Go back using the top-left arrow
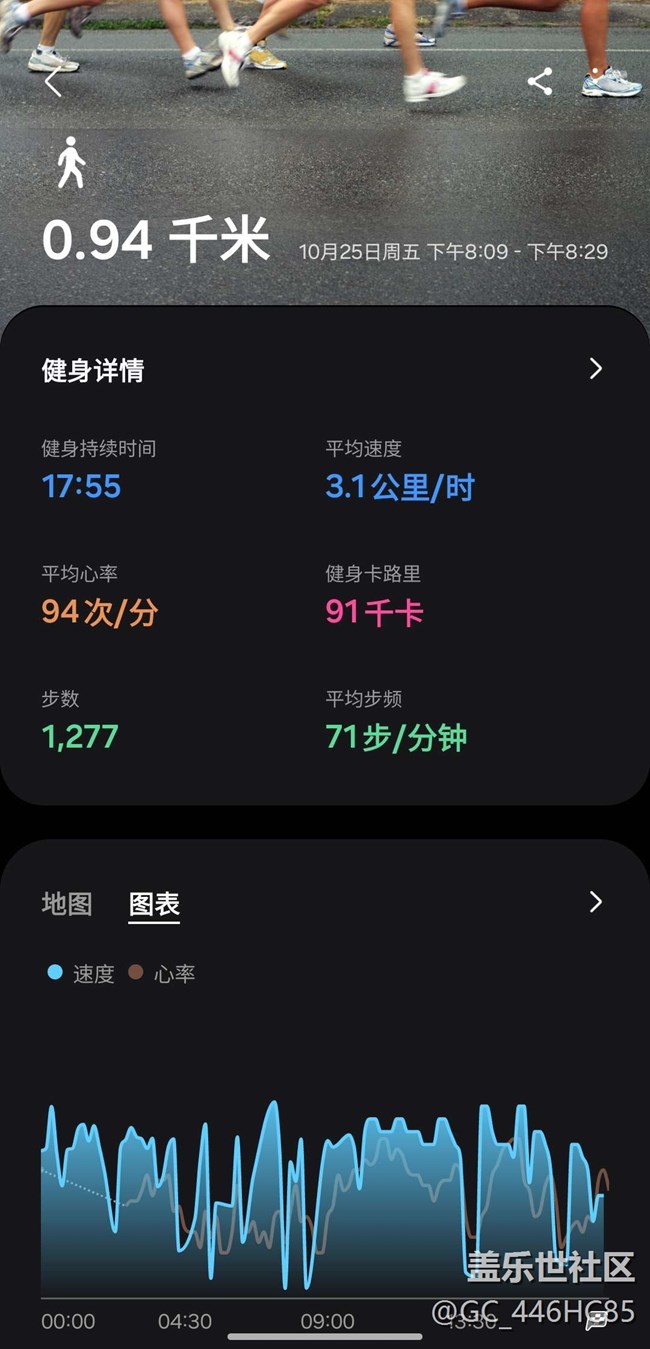Image resolution: width=650 pixels, height=1349 pixels. pos(53,83)
